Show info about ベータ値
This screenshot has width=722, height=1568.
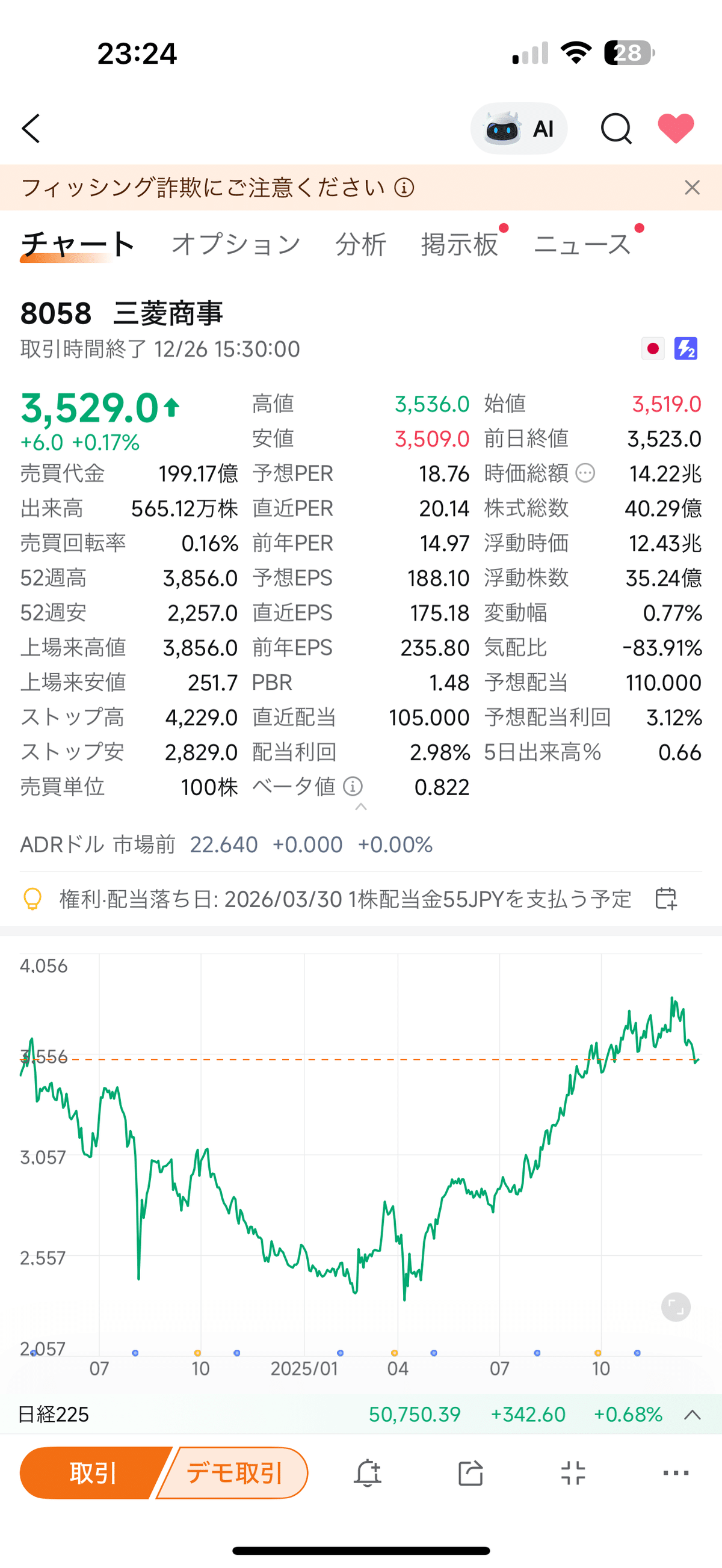point(353,787)
